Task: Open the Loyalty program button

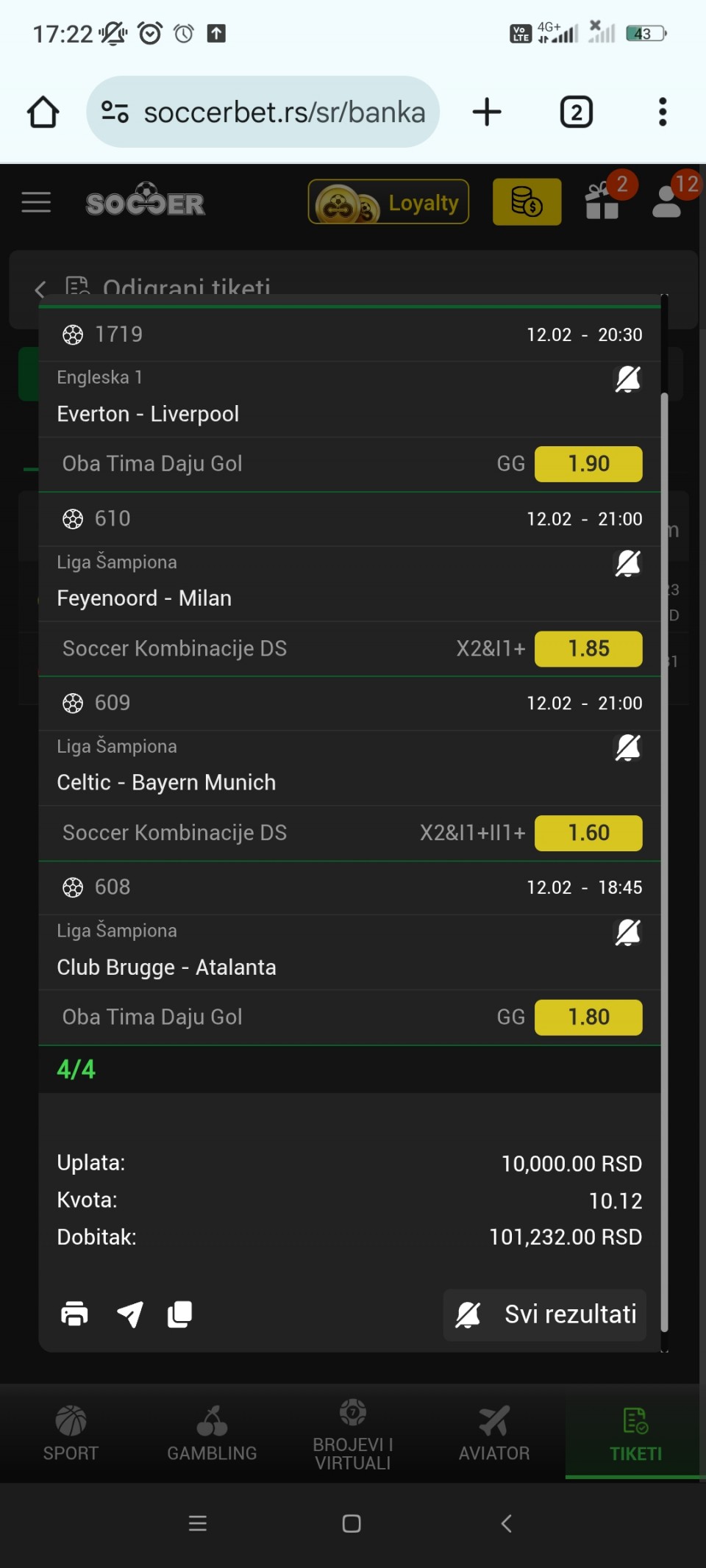Action: 388,202
